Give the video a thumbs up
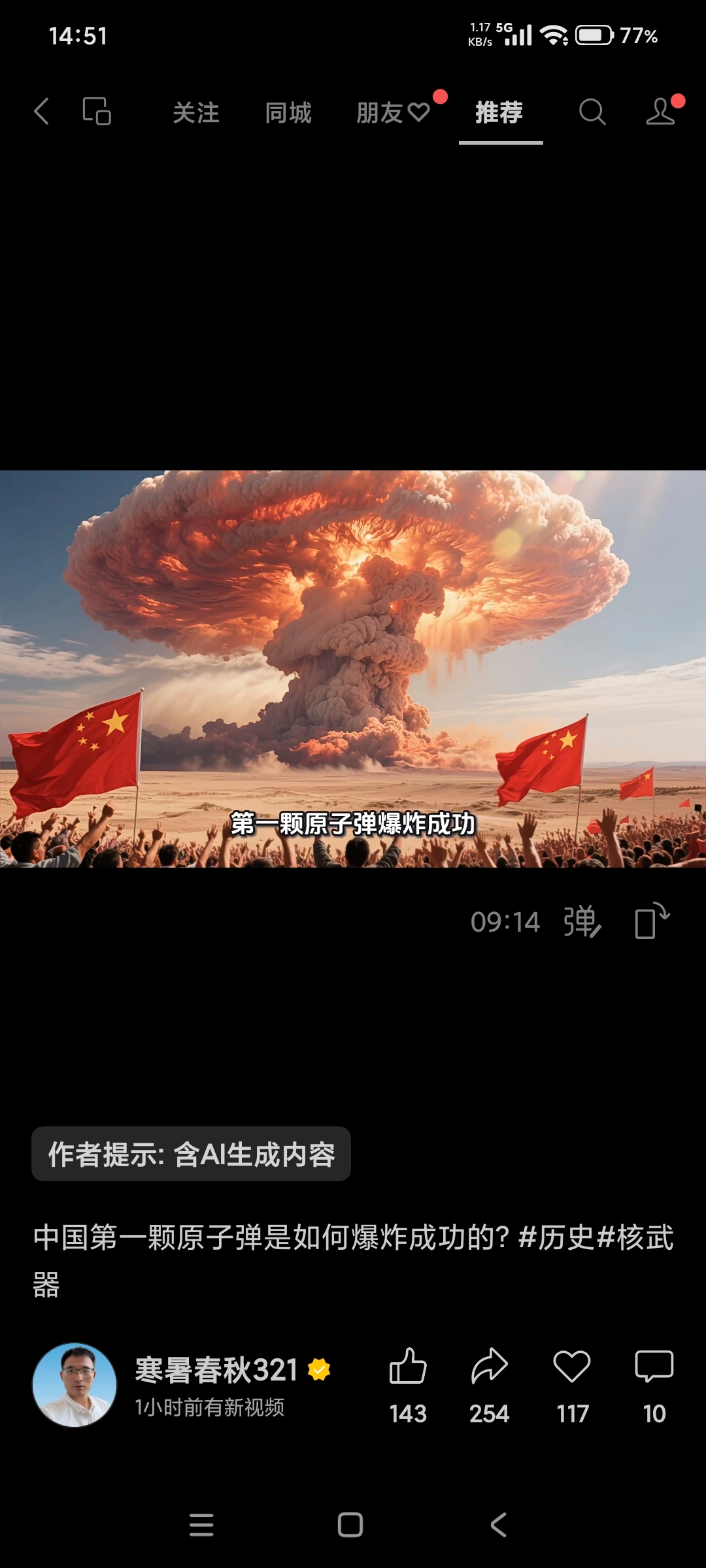 408,1367
